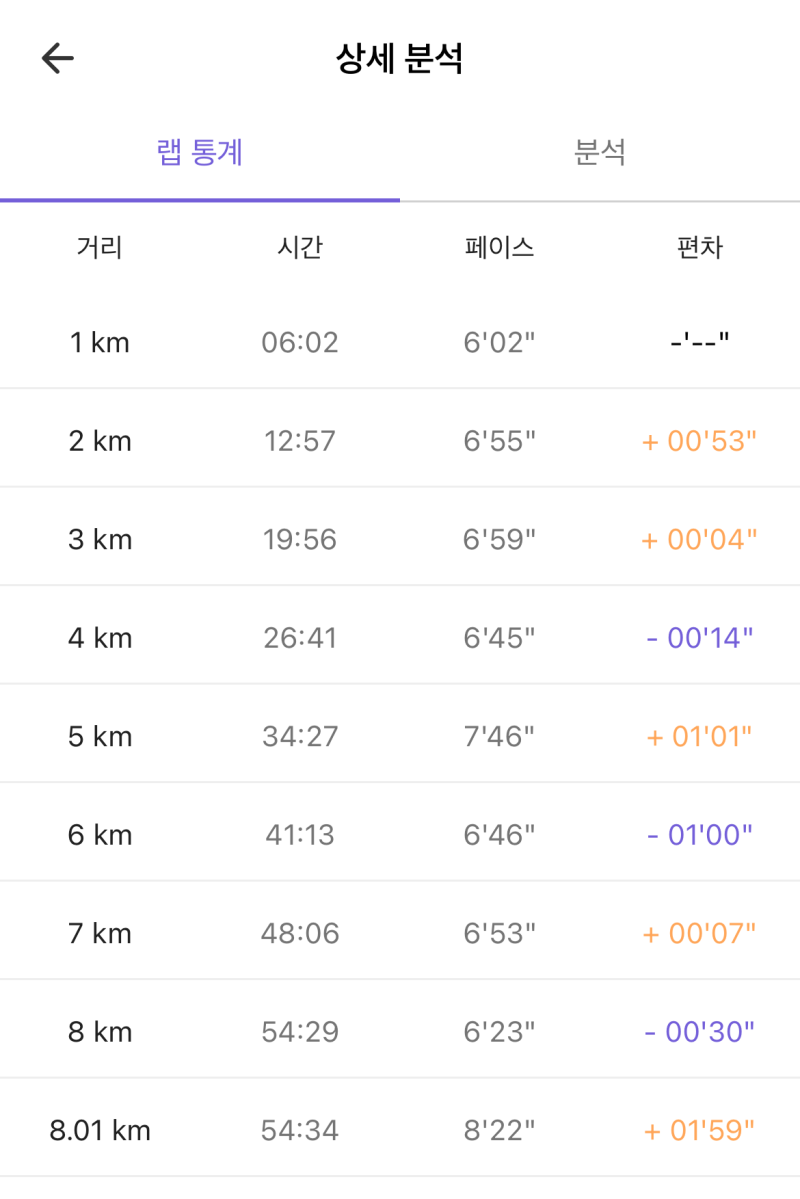Select the 시간 column header
800x1199 pixels.
point(299,247)
